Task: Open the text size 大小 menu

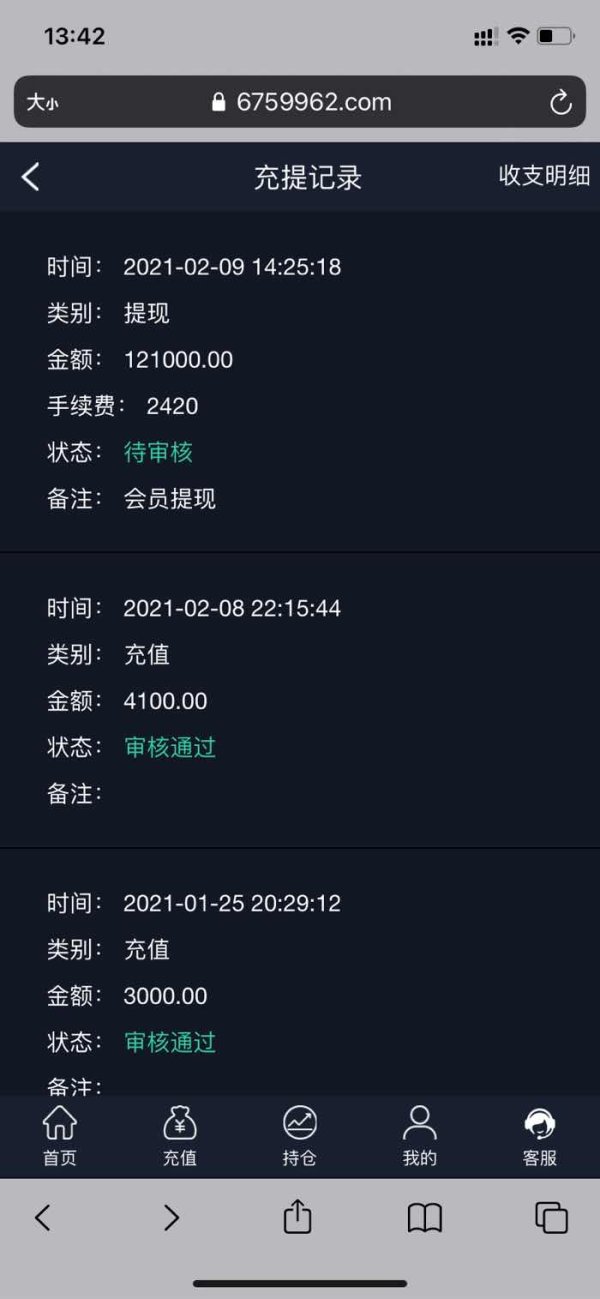Action: click(42, 102)
